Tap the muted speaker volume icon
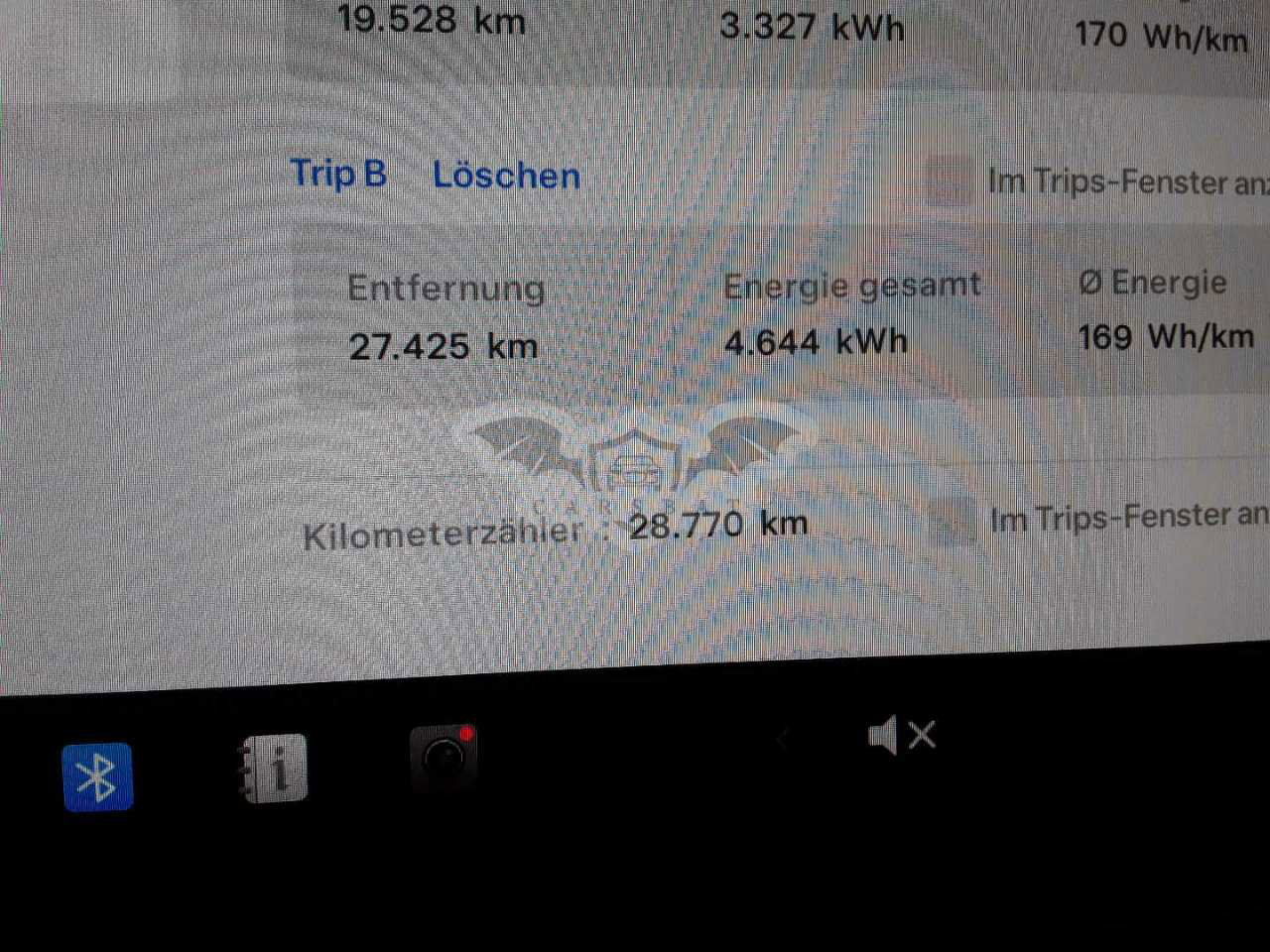 click(x=901, y=736)
